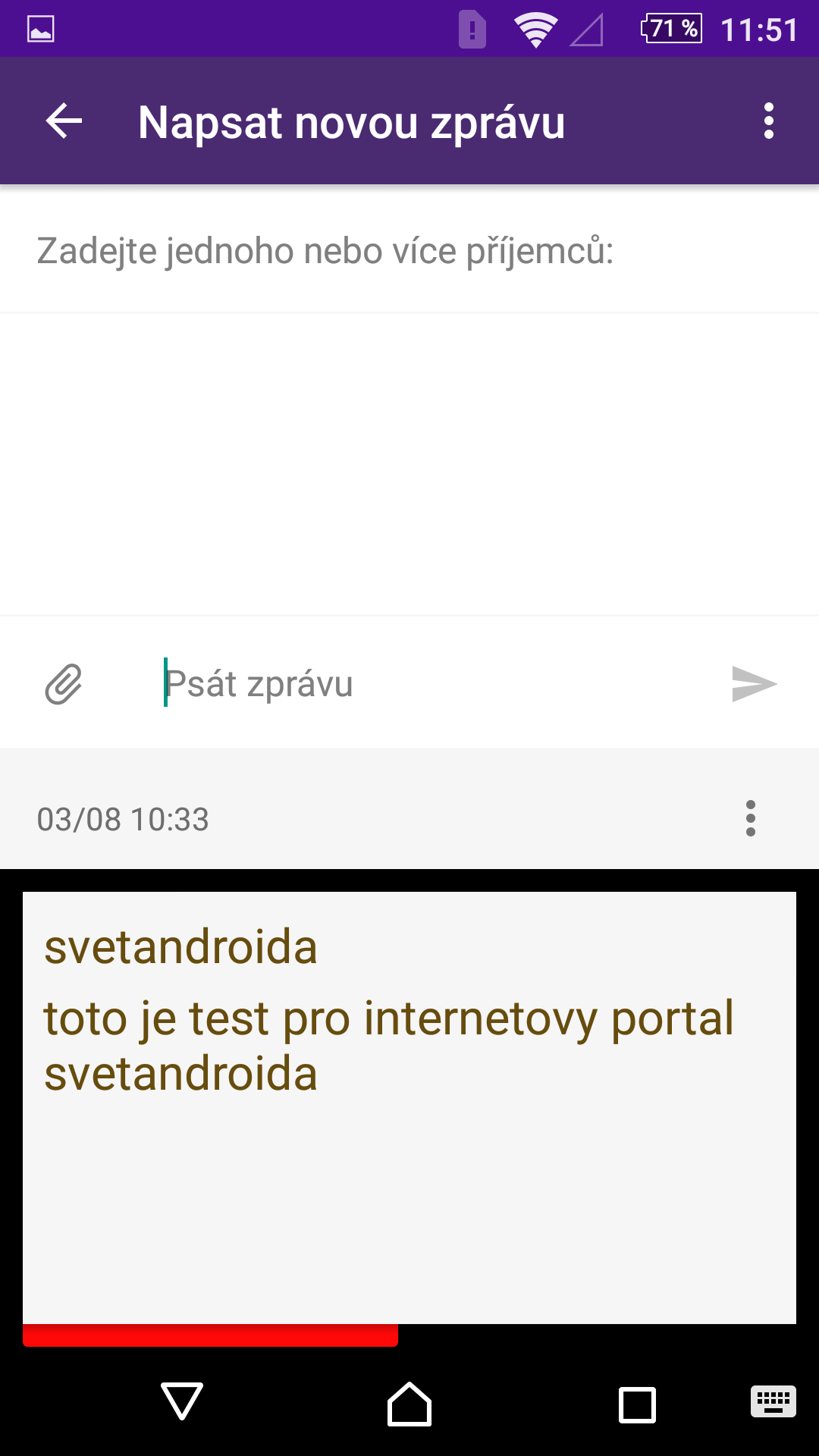This screenshot has width=819, height=1456.
Task: Attach a file with the paperclip icon
Action: click(64, 684)
